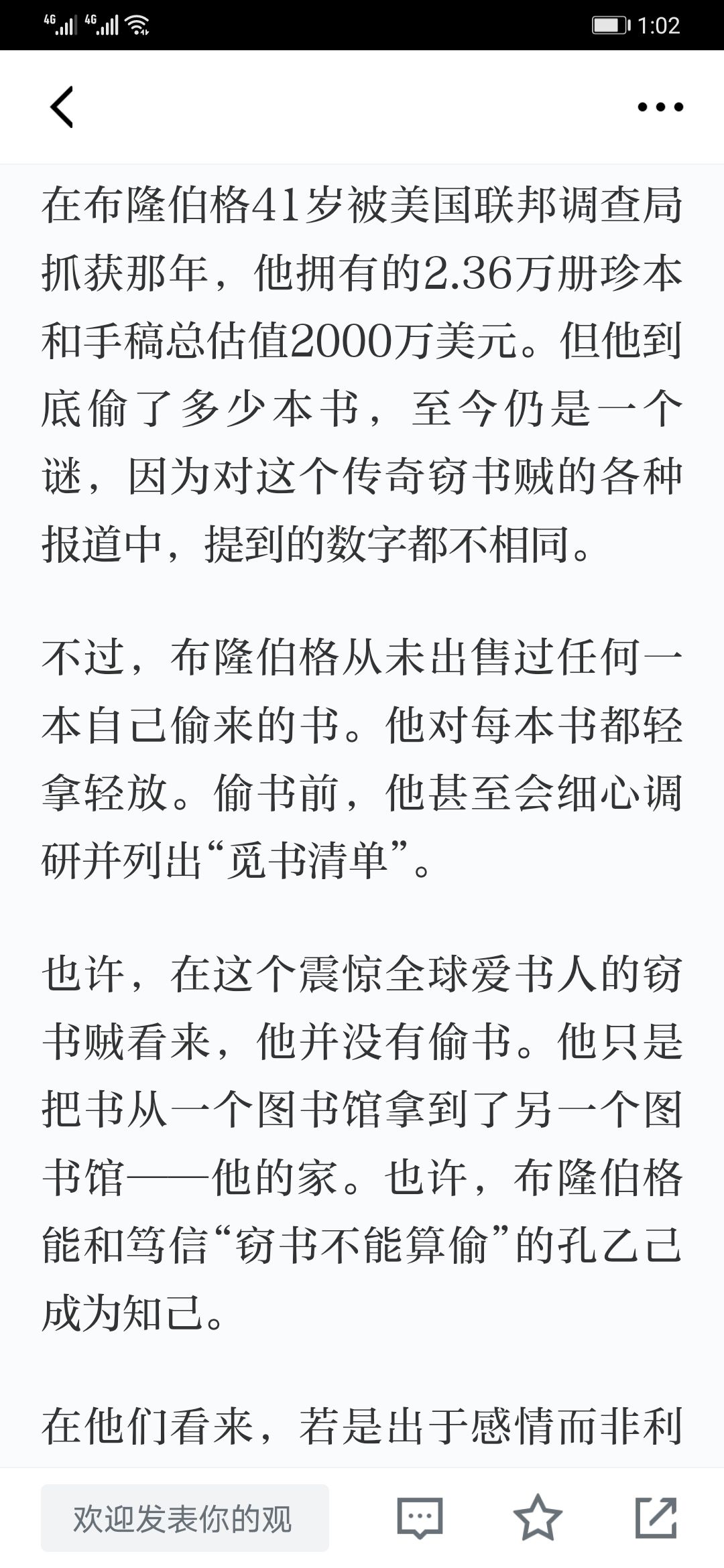The image size is (724, 1568).
Task: Favorite this article with the star icon
Action: tap(538, 1518)
